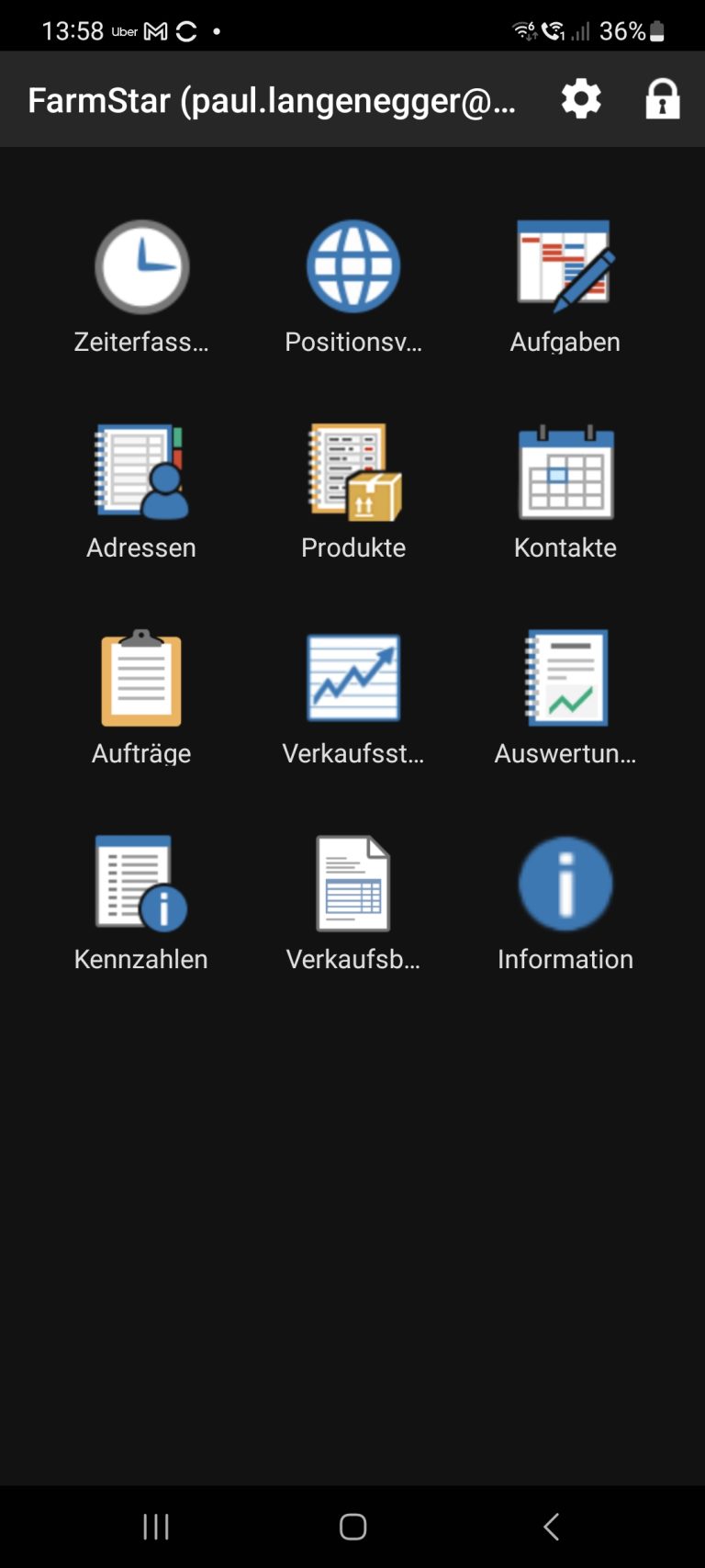Tap the system home button
705x1568 pixels.
click(353, 1527)
